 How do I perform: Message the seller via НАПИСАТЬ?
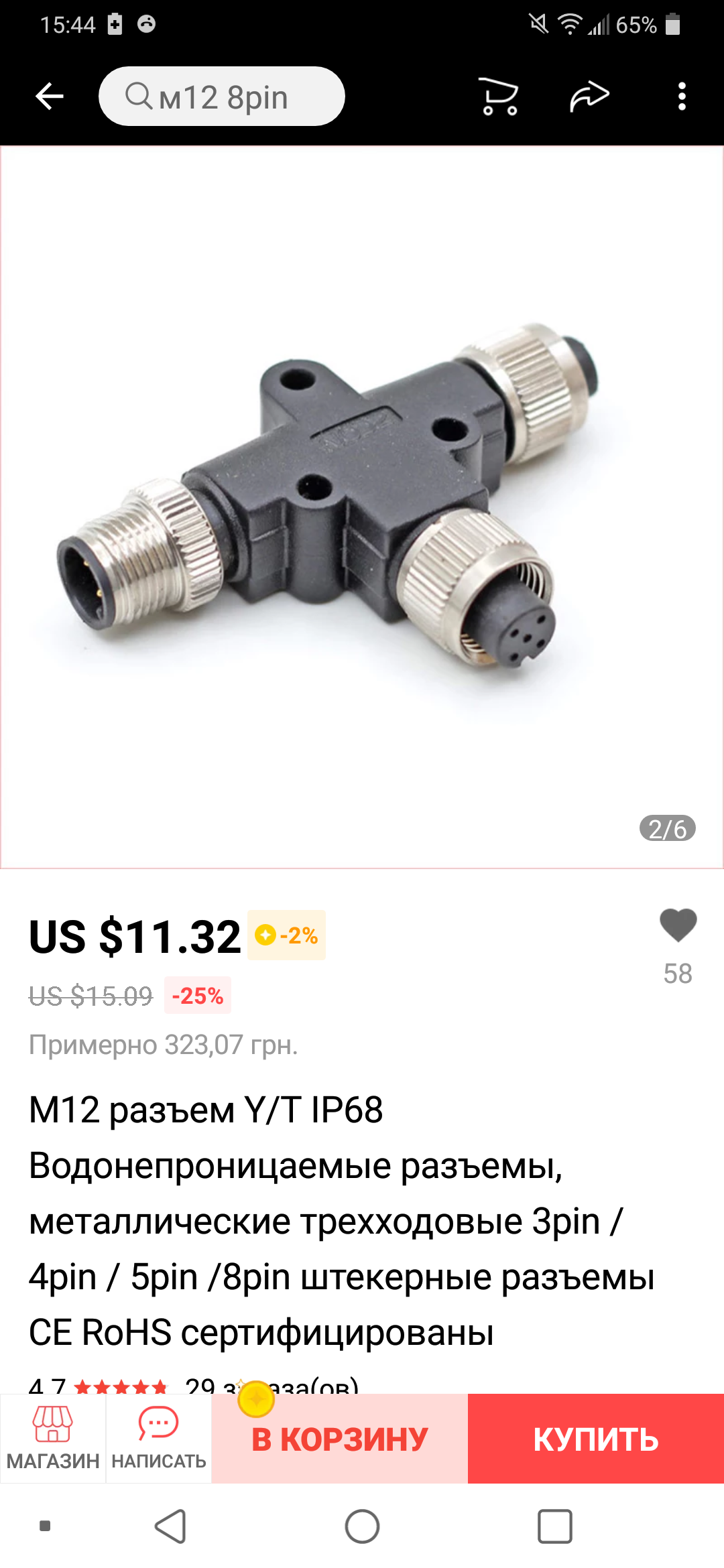159,1437
